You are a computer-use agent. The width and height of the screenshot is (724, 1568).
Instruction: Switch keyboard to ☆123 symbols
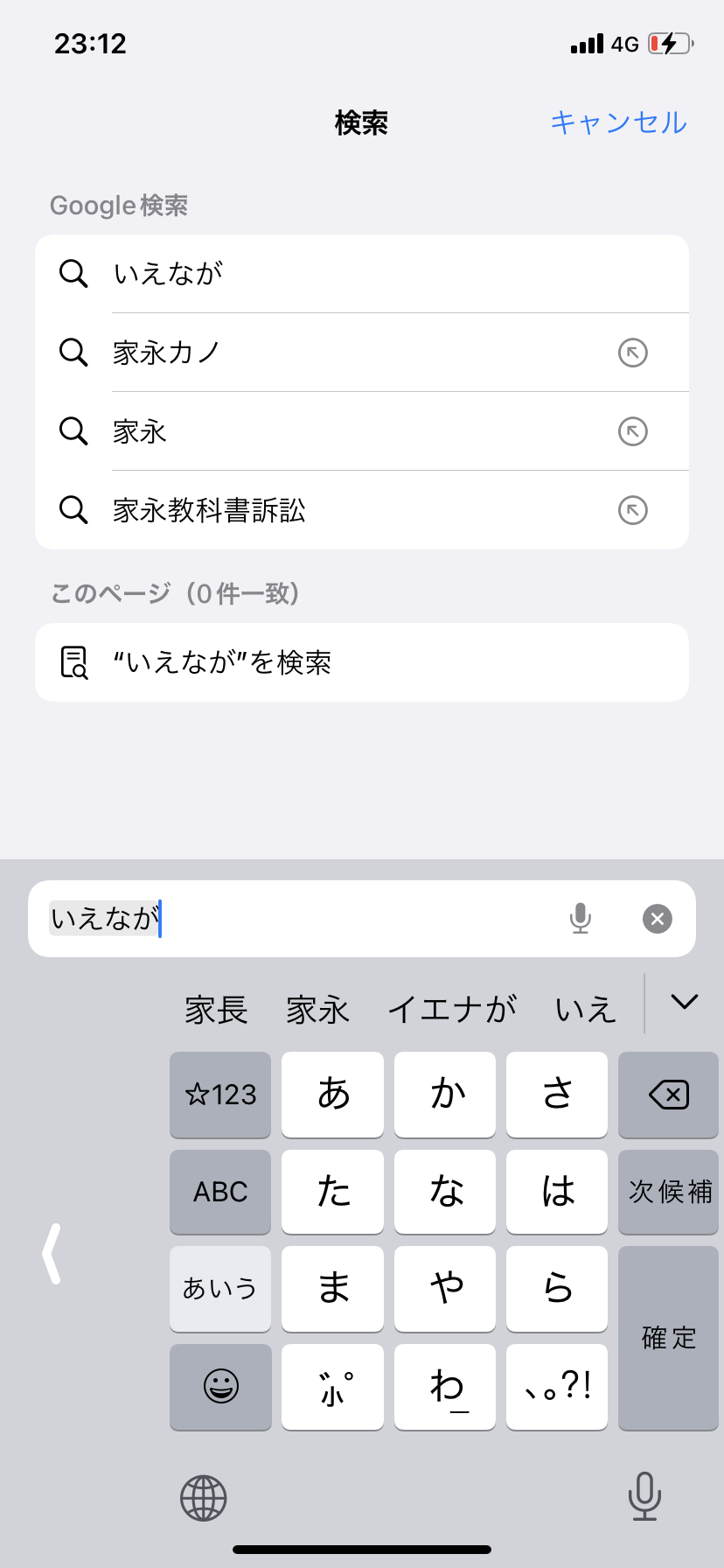pyautogui.click(x=220, y=1095)
